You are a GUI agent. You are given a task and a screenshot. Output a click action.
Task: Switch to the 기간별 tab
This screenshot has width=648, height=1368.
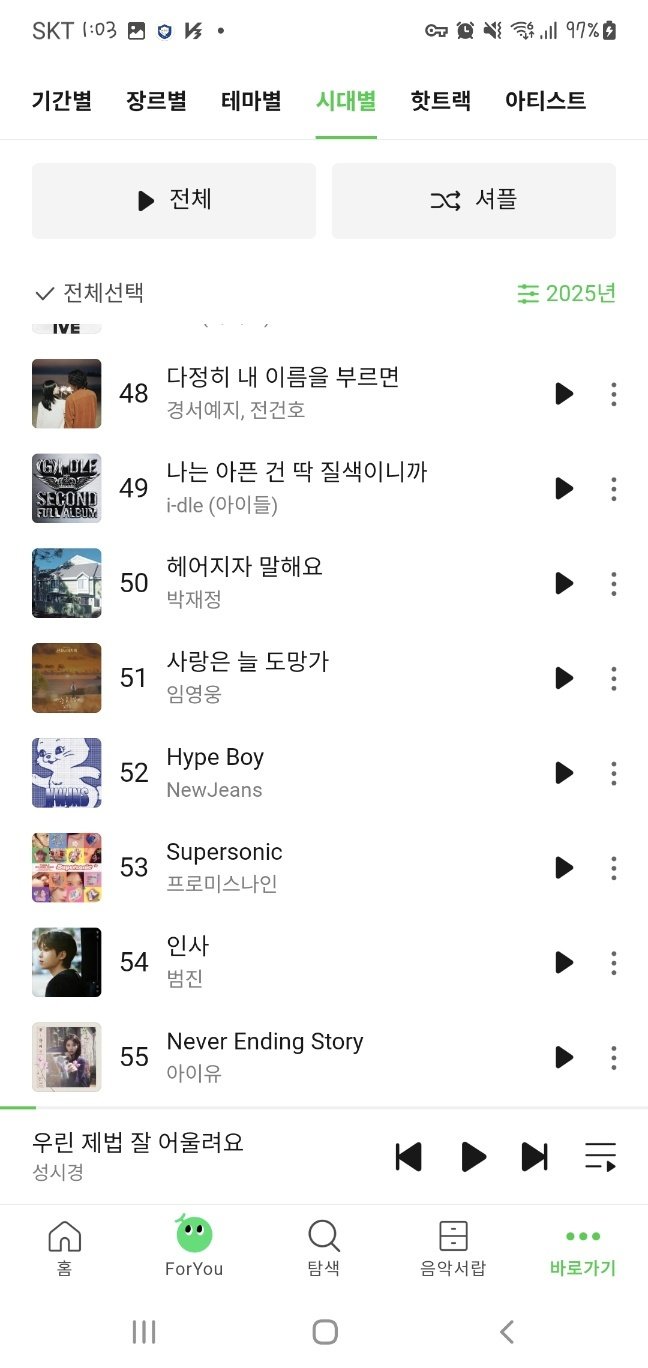coord(62,101)
